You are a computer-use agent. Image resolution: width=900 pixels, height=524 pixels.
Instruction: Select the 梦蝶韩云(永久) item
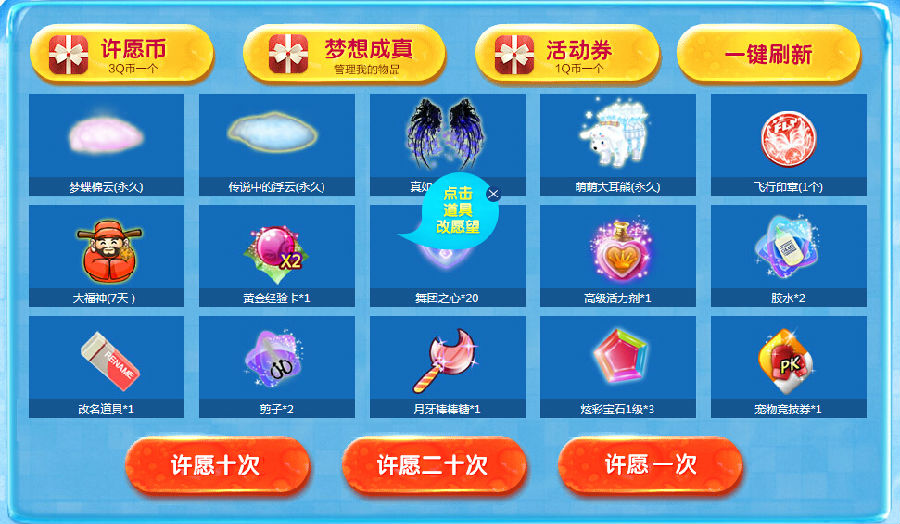106,143
